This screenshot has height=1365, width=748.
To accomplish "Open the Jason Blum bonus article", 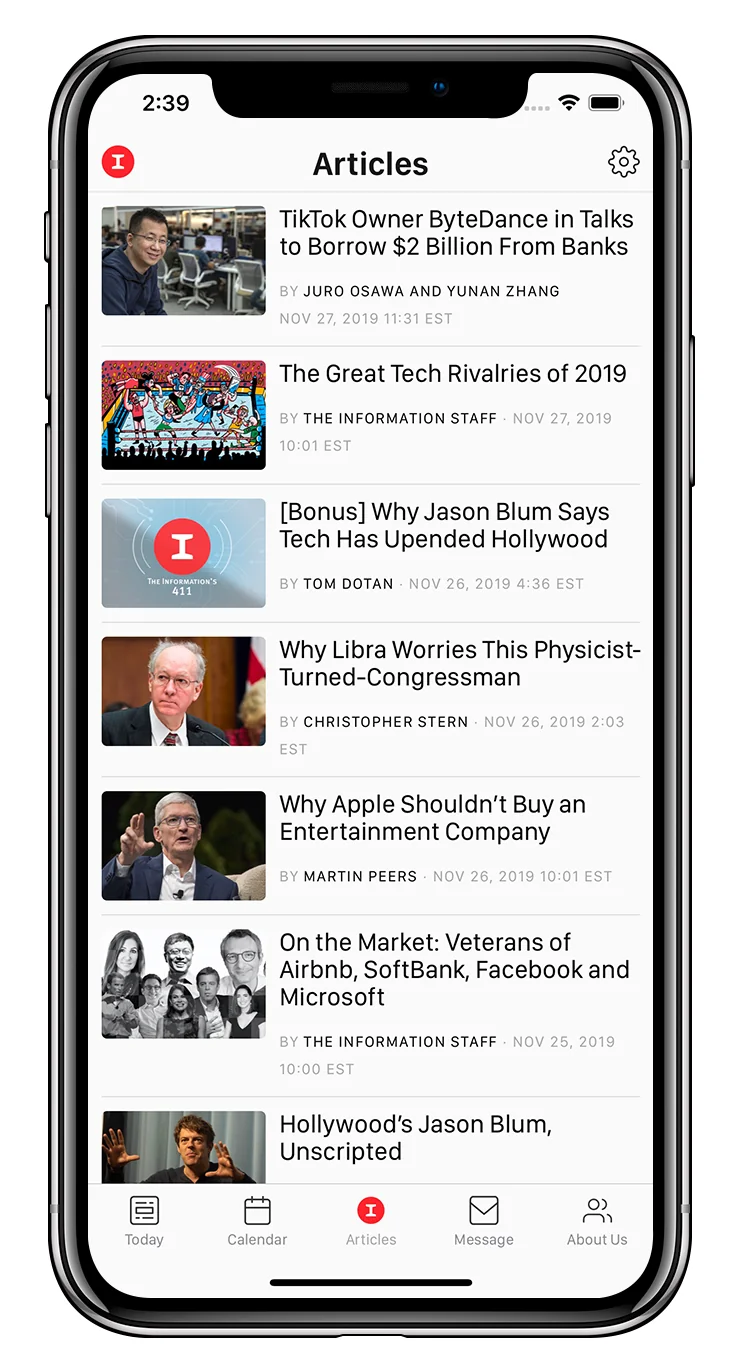I will [x=444, y=526].
